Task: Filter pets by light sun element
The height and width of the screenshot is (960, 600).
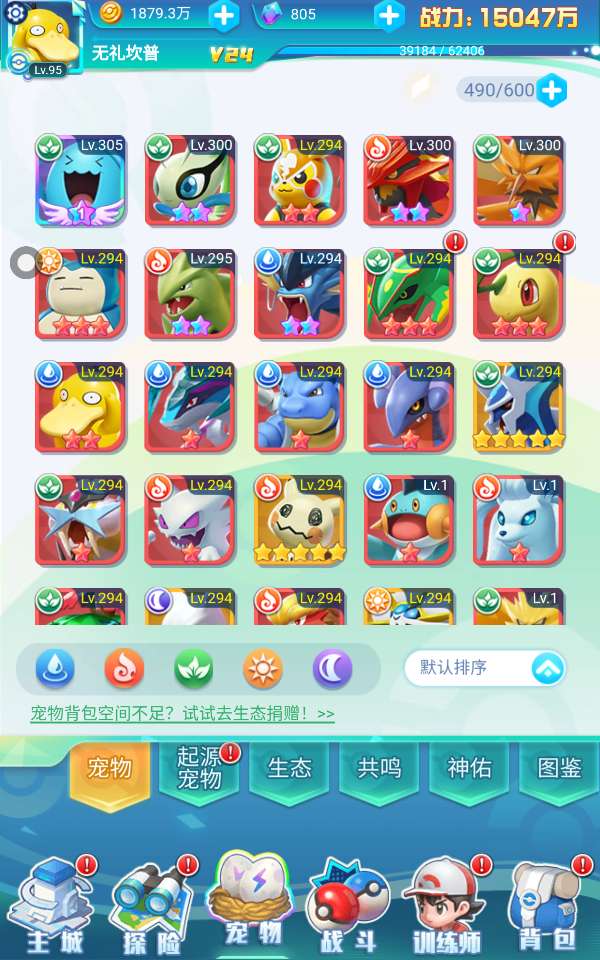Action: 262,667
